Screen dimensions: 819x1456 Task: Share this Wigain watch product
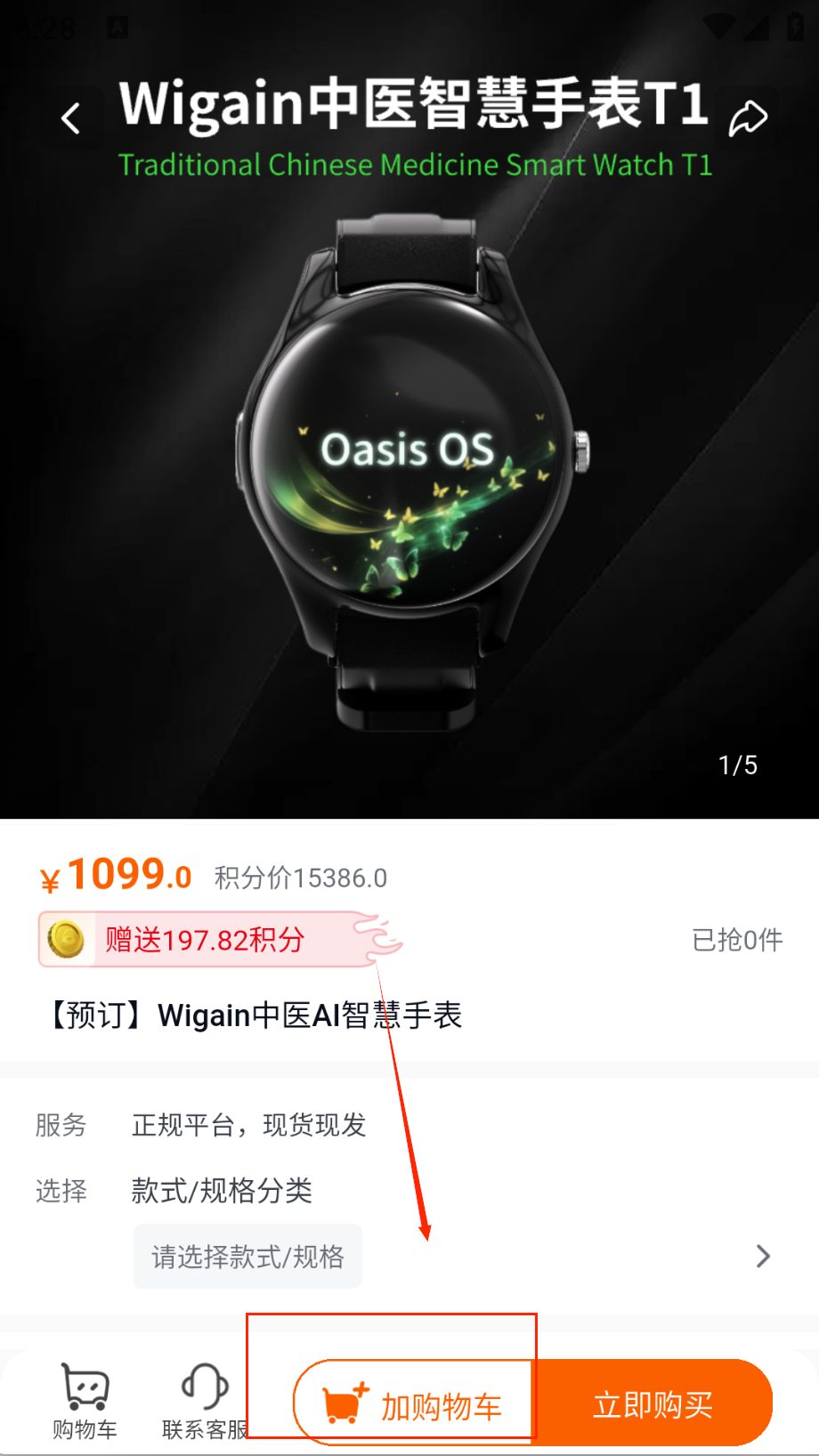tap(748, 118)
